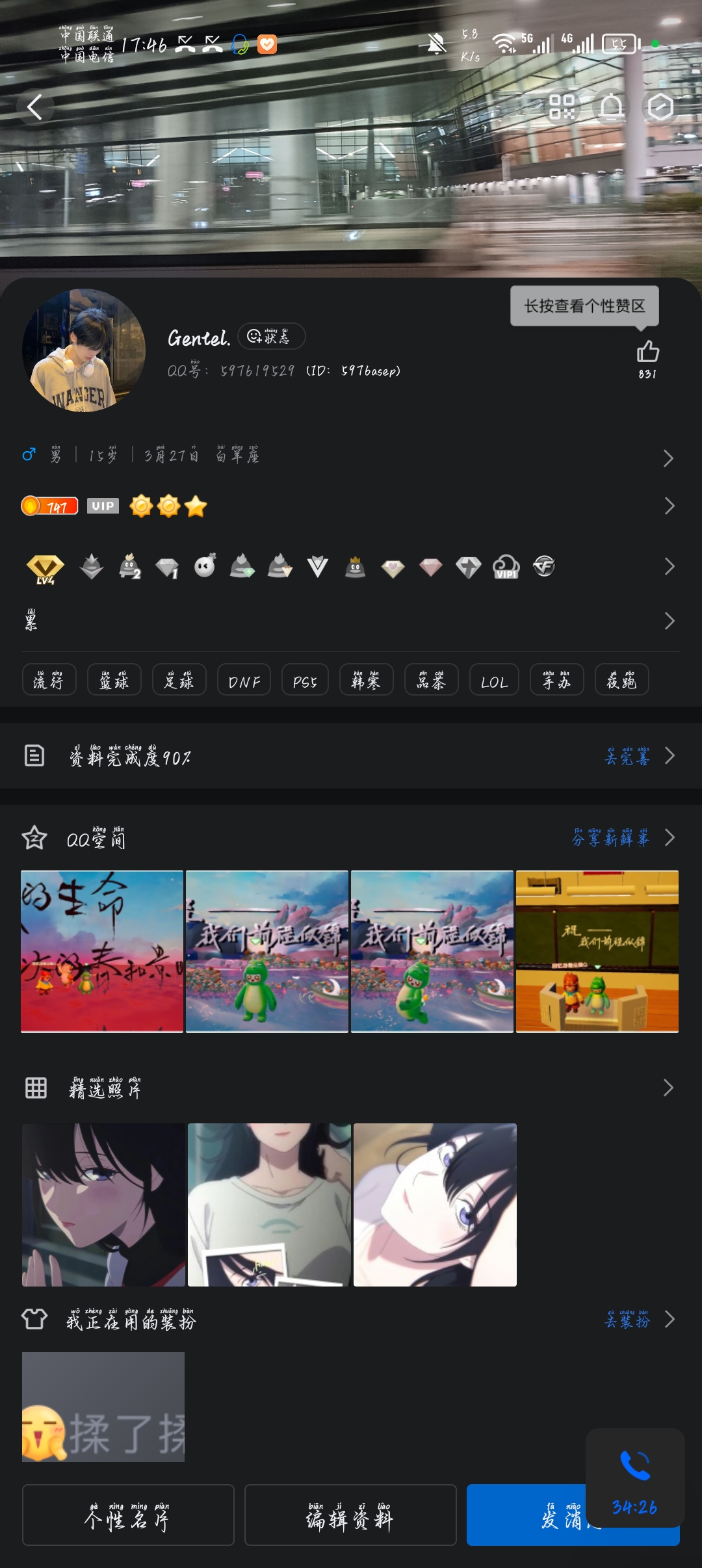This screenshot has height=1568, width=702.
Task: Open the QR code icon
Action: pyautogui.click(x=562, y=107)
